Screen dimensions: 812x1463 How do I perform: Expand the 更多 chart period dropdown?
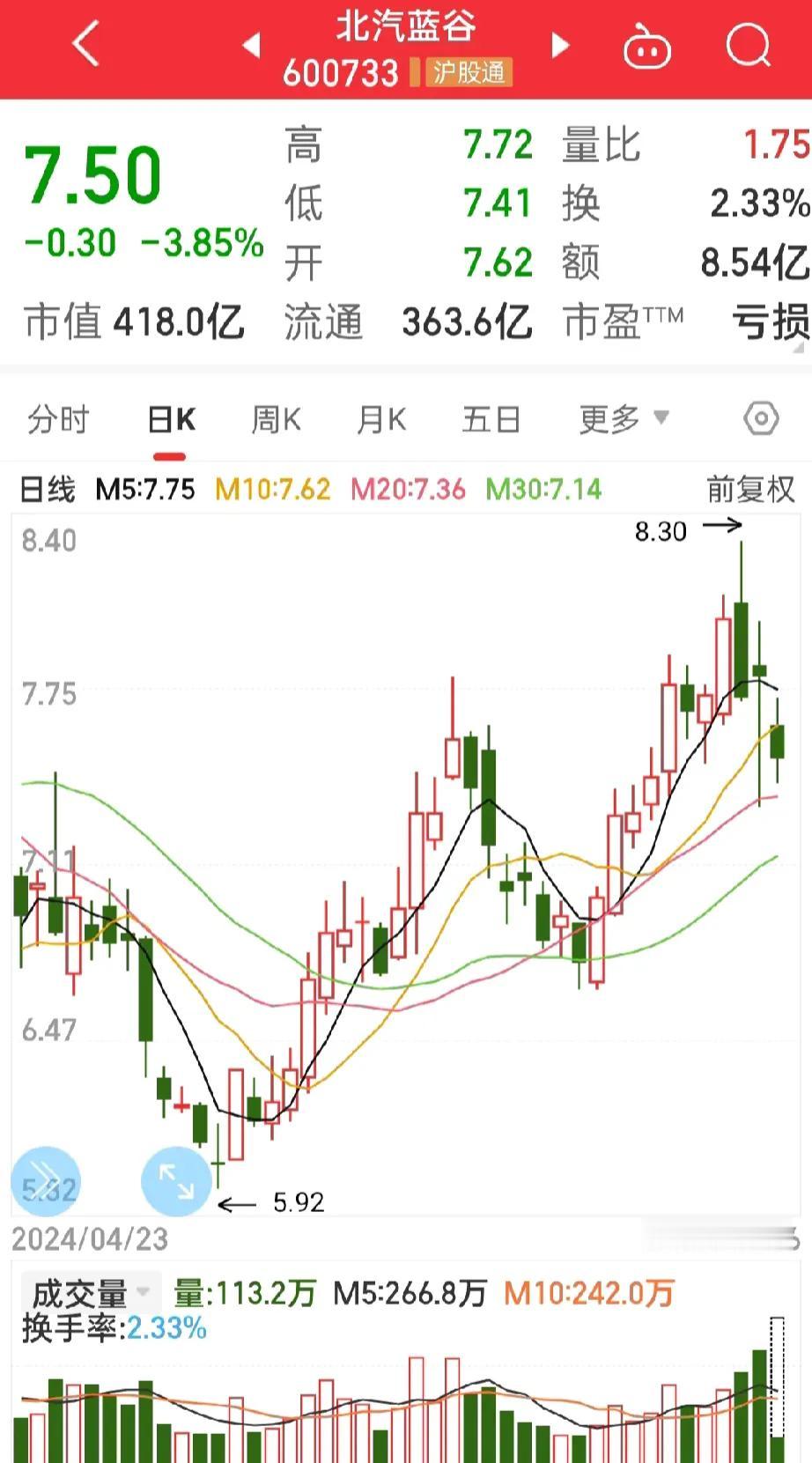(x=624, y=419)
